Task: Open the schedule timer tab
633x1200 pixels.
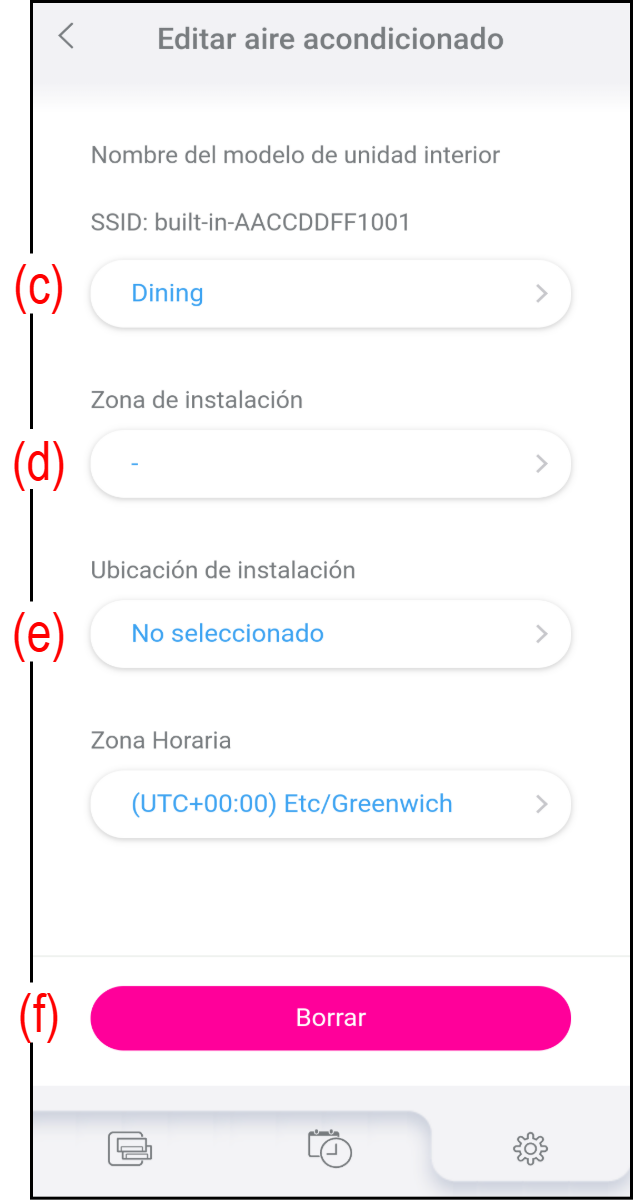Action: (x=330, y=1148)
